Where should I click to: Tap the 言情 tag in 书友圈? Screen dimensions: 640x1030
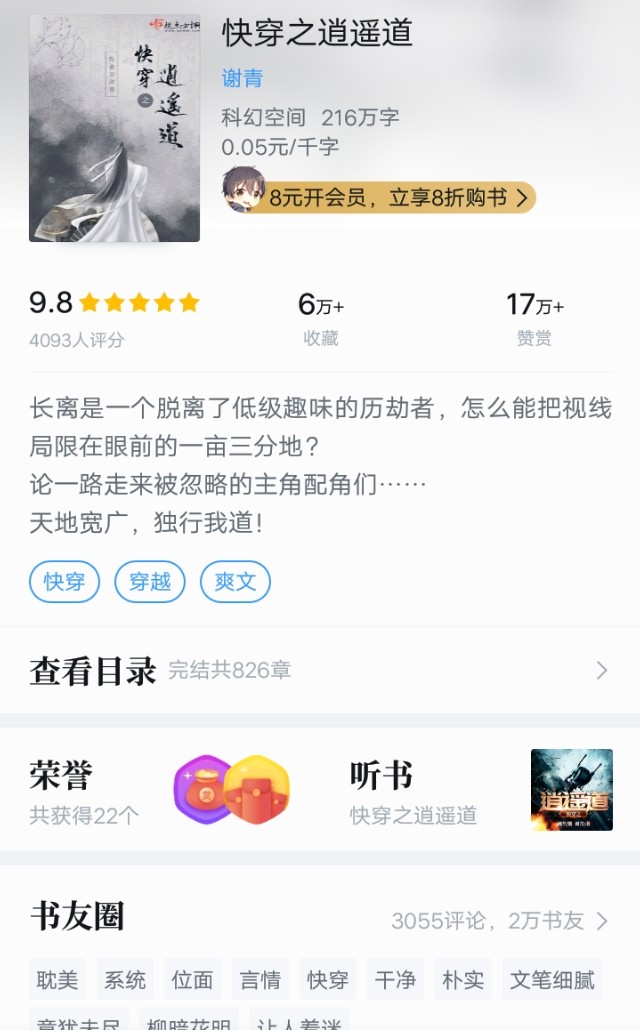(260, 980)
